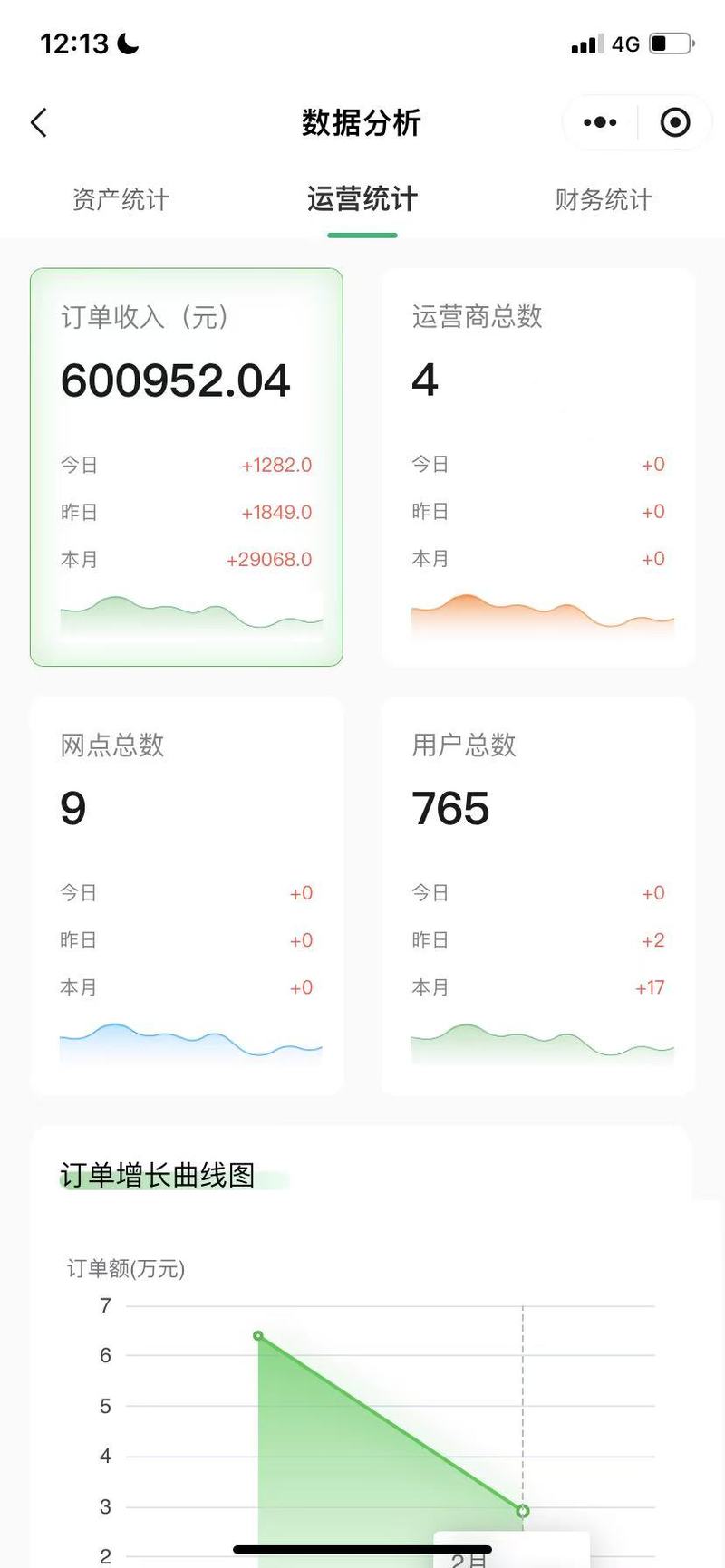Open the mini program three-dot menu
Image resolution: width=725 pixels, height=1568 pixels.
click(600, 122)
